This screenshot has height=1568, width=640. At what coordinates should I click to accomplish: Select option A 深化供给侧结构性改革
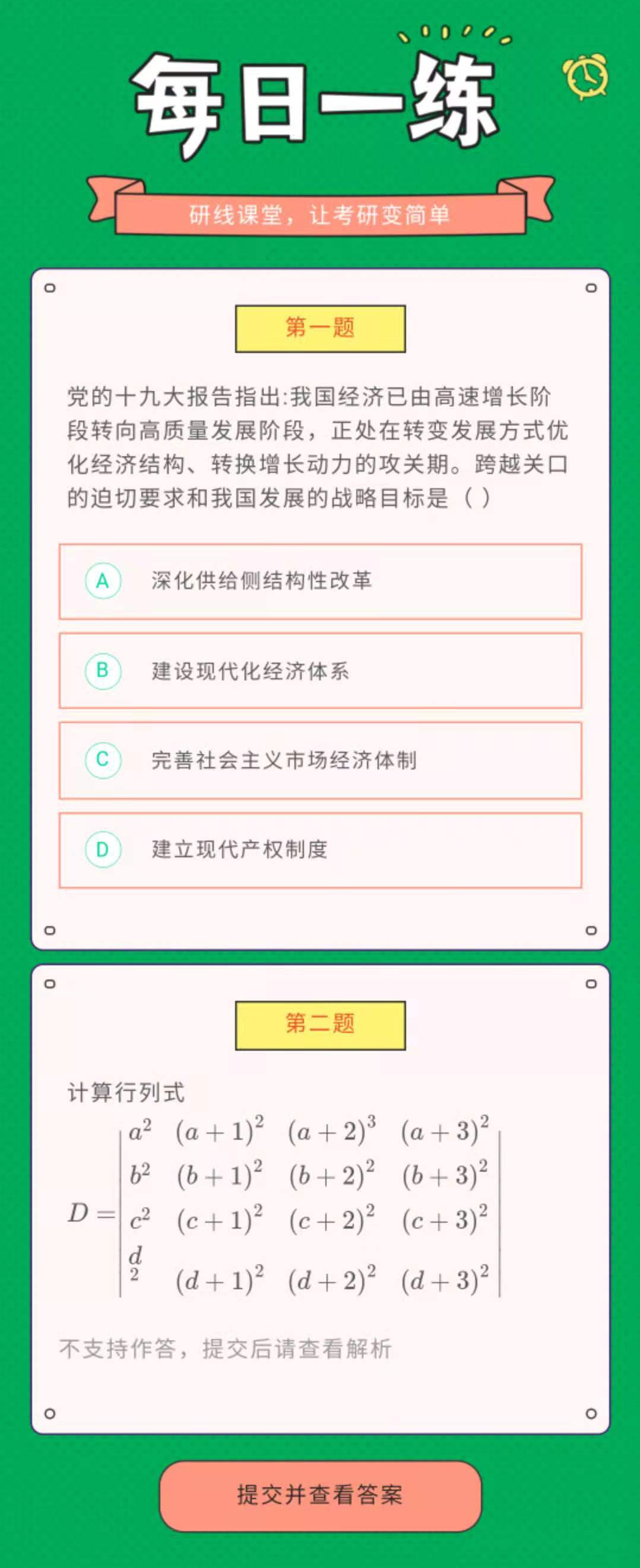click(321, 581)
